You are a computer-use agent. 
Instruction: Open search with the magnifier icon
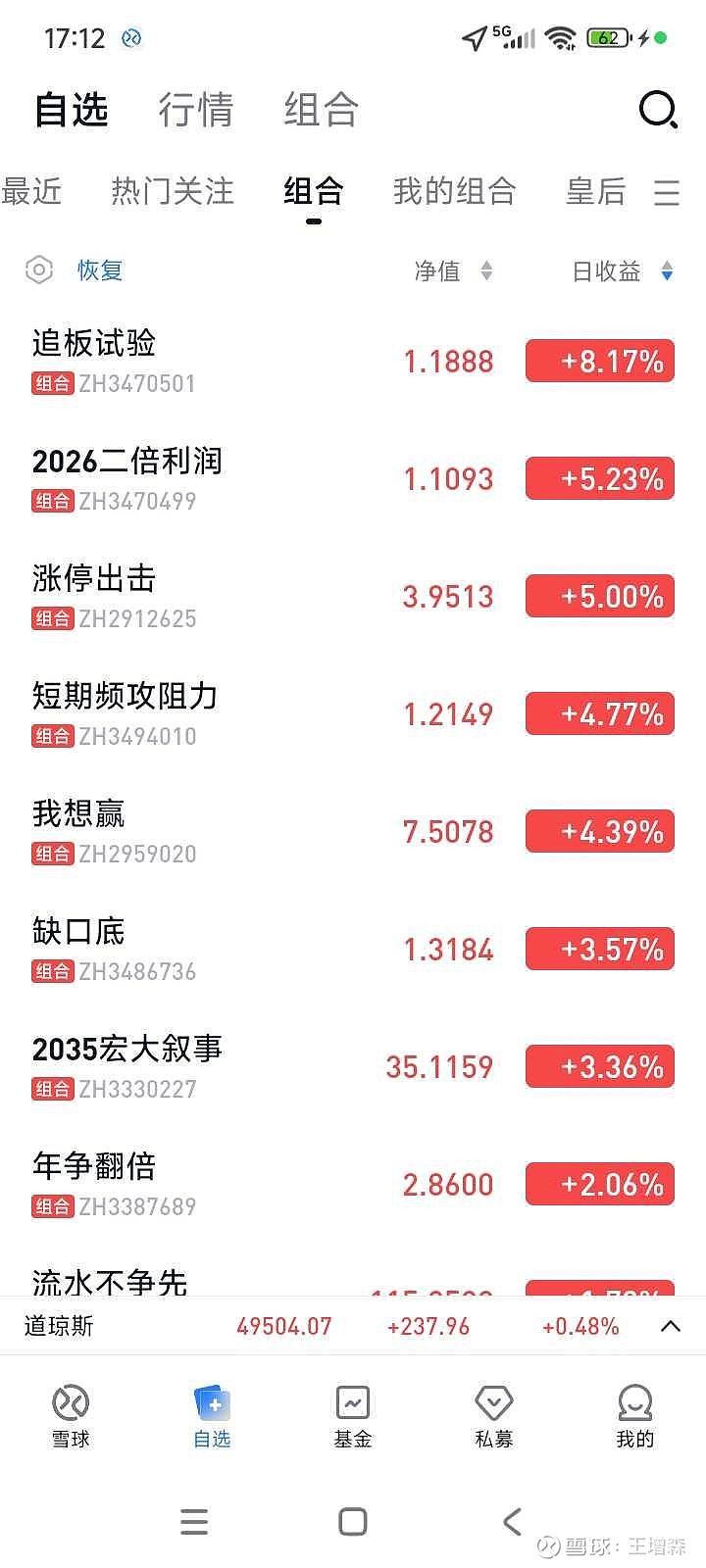[658, 111]
